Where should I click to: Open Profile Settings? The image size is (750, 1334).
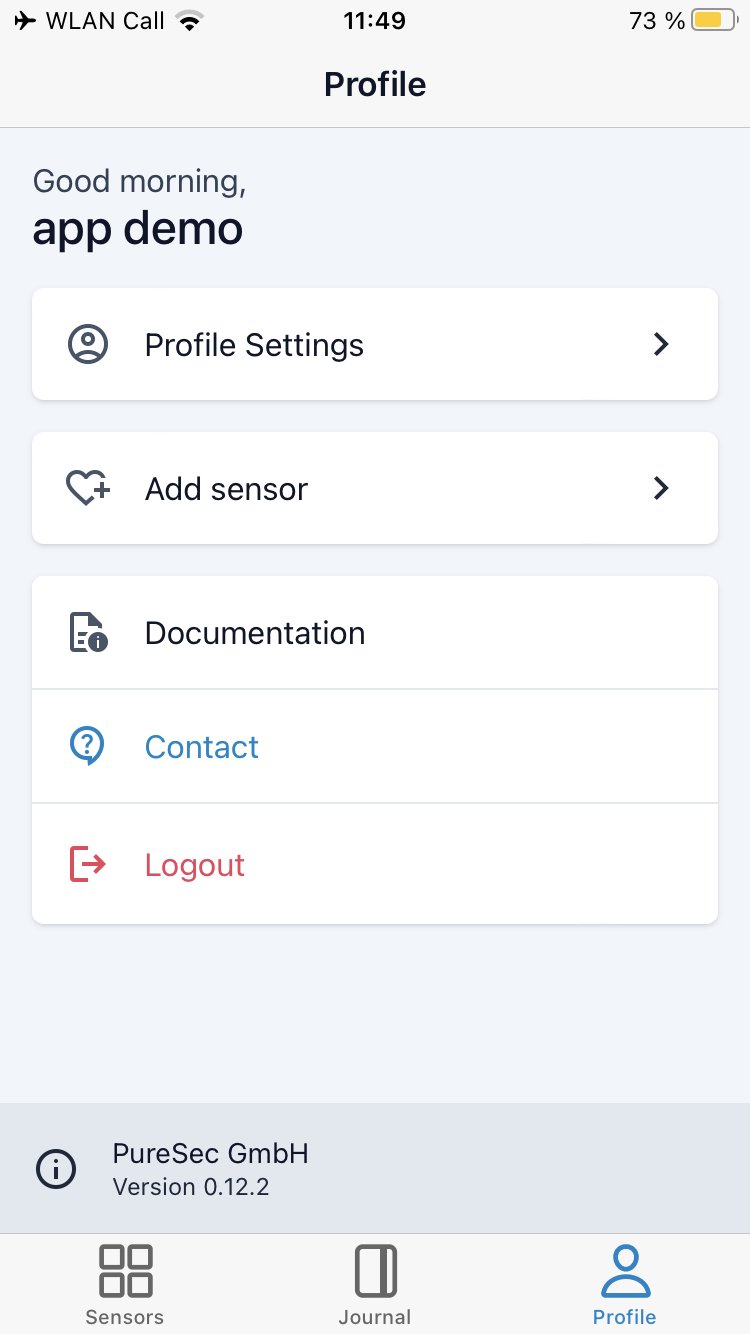point(375,344)
